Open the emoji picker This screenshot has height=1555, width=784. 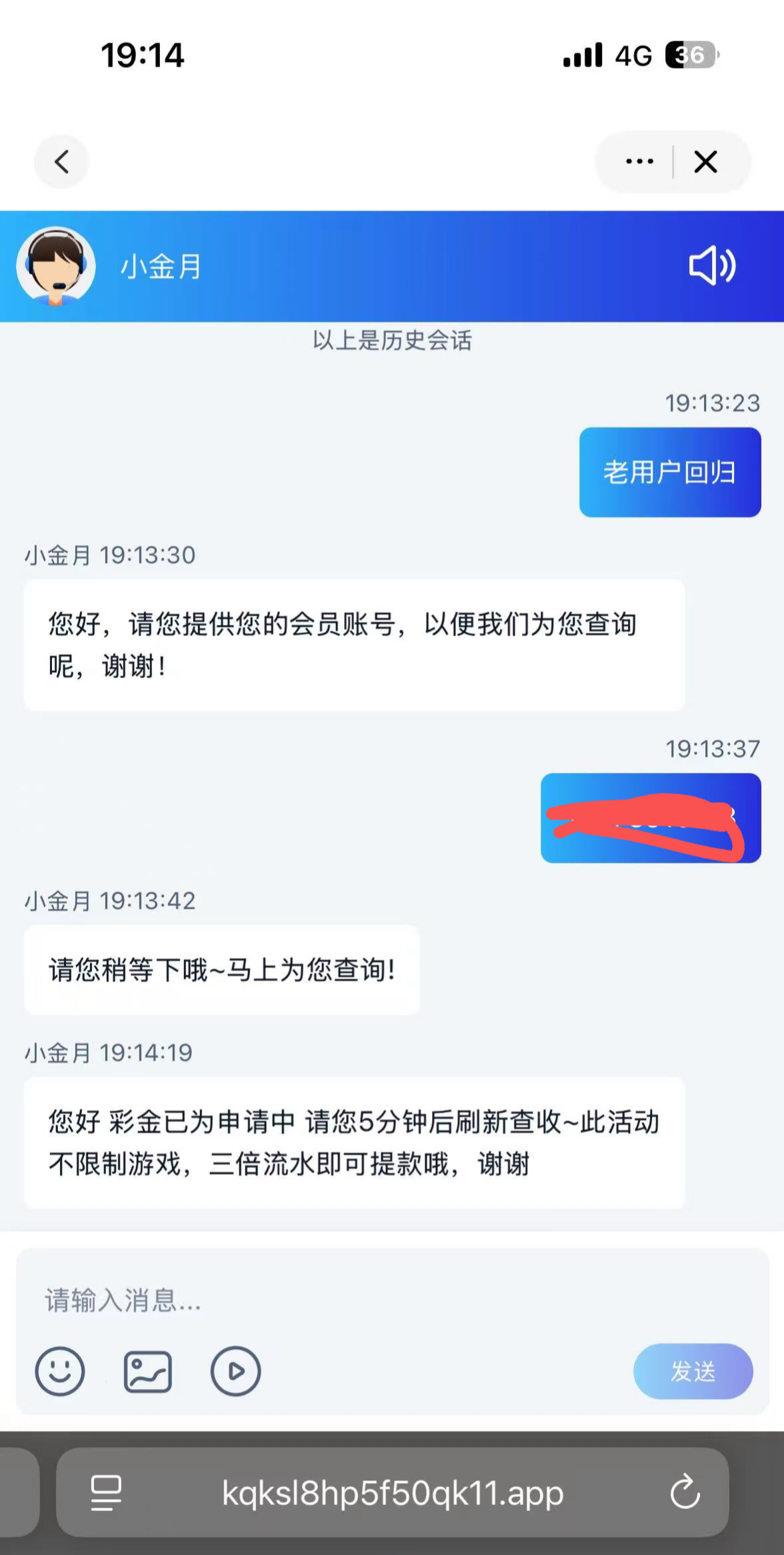point(60,1372)
